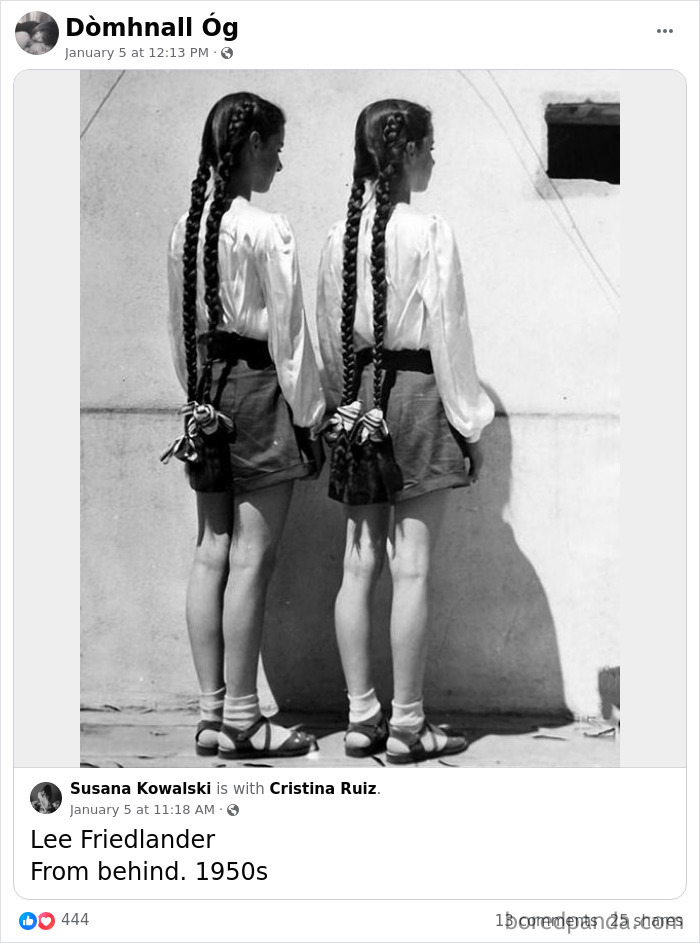Open the shared braids photo
Viewport: 700px width, 943px height.
tap(350, 418)
